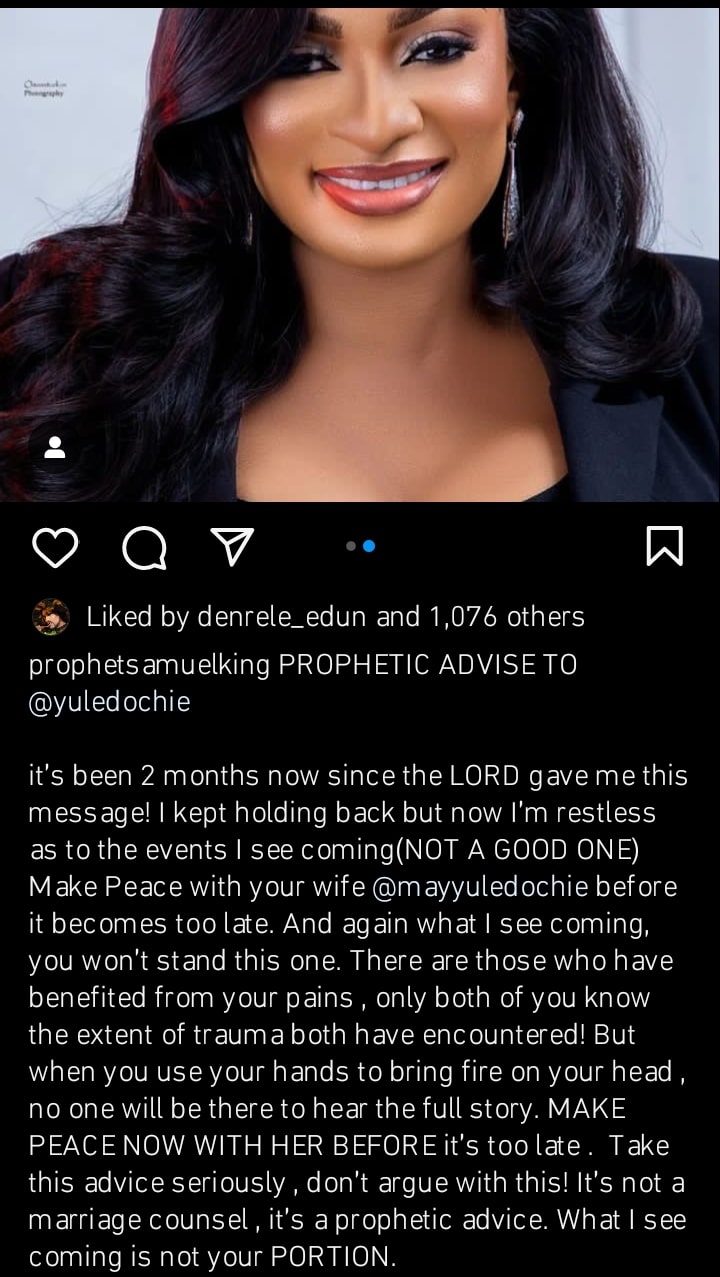Open the liker's avatar beside 'Liked by'

(x=50, y=616)
